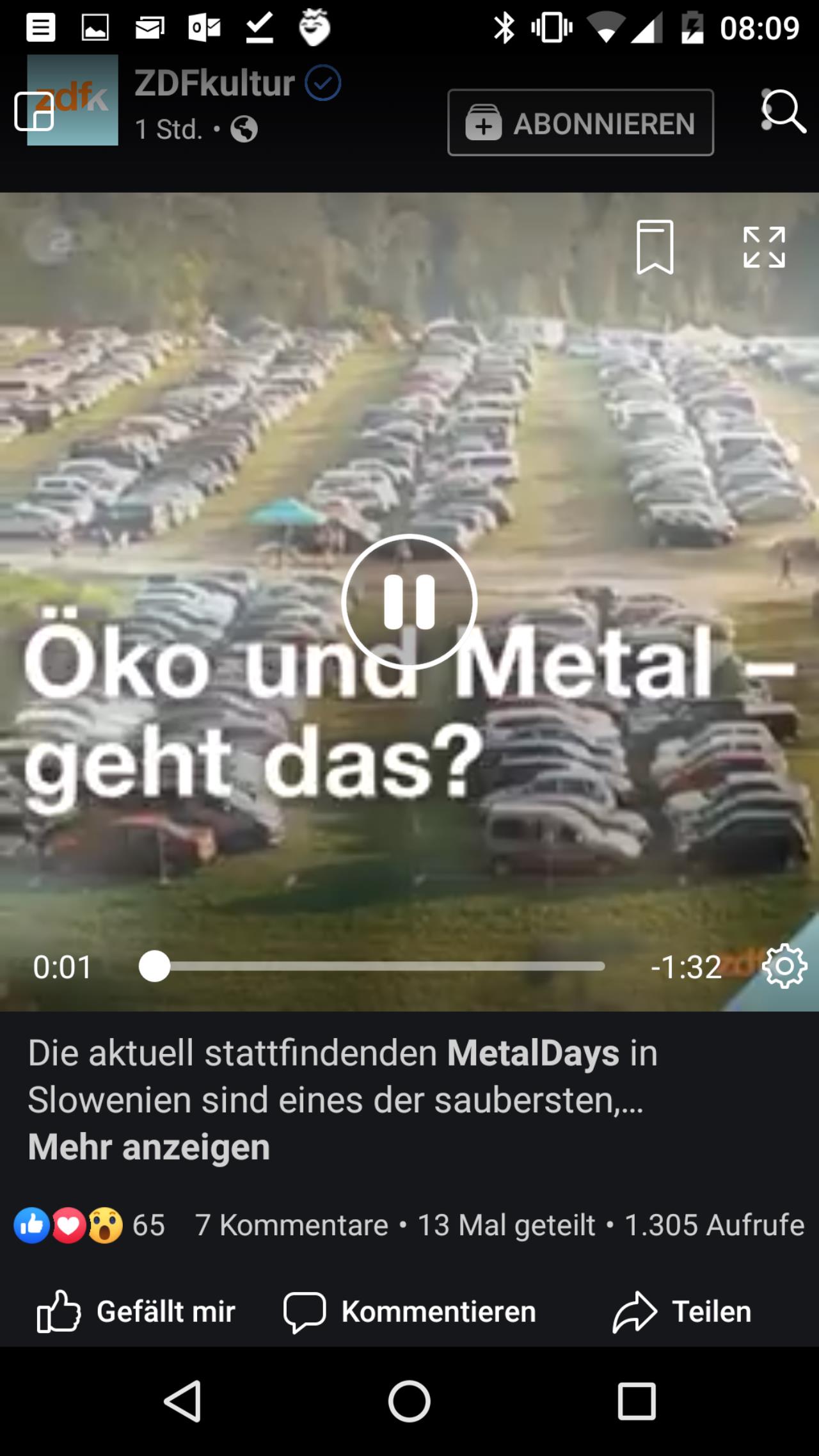Go back using the system back button
Viewport: 819px width, 1456px height.
coord(182,1401)
